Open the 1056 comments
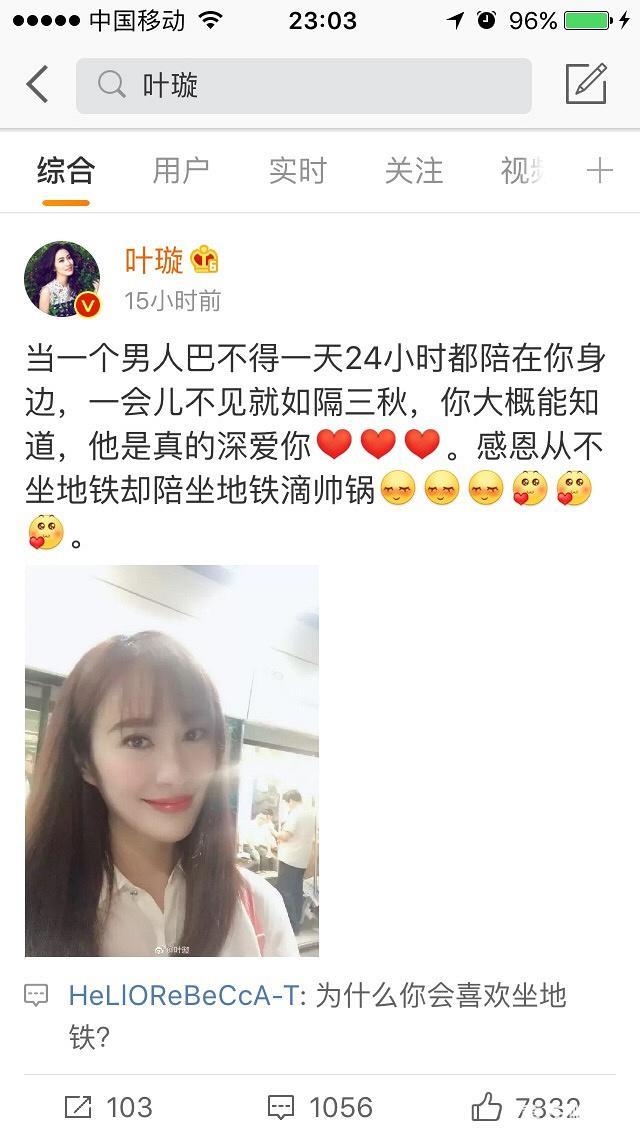The image size is (640, 1136). coord(320,1107)
